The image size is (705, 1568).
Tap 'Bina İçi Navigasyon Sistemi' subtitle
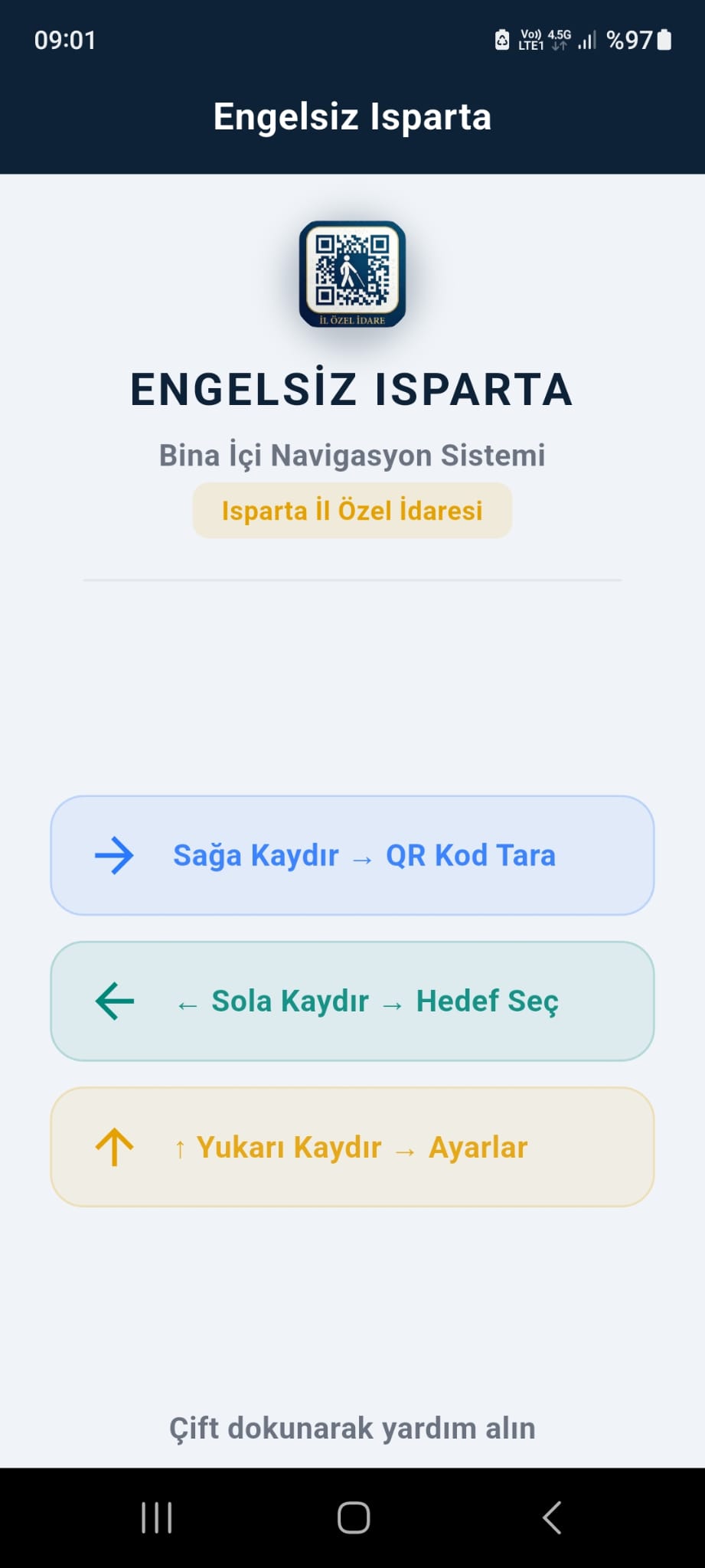[x=352, y=454]
